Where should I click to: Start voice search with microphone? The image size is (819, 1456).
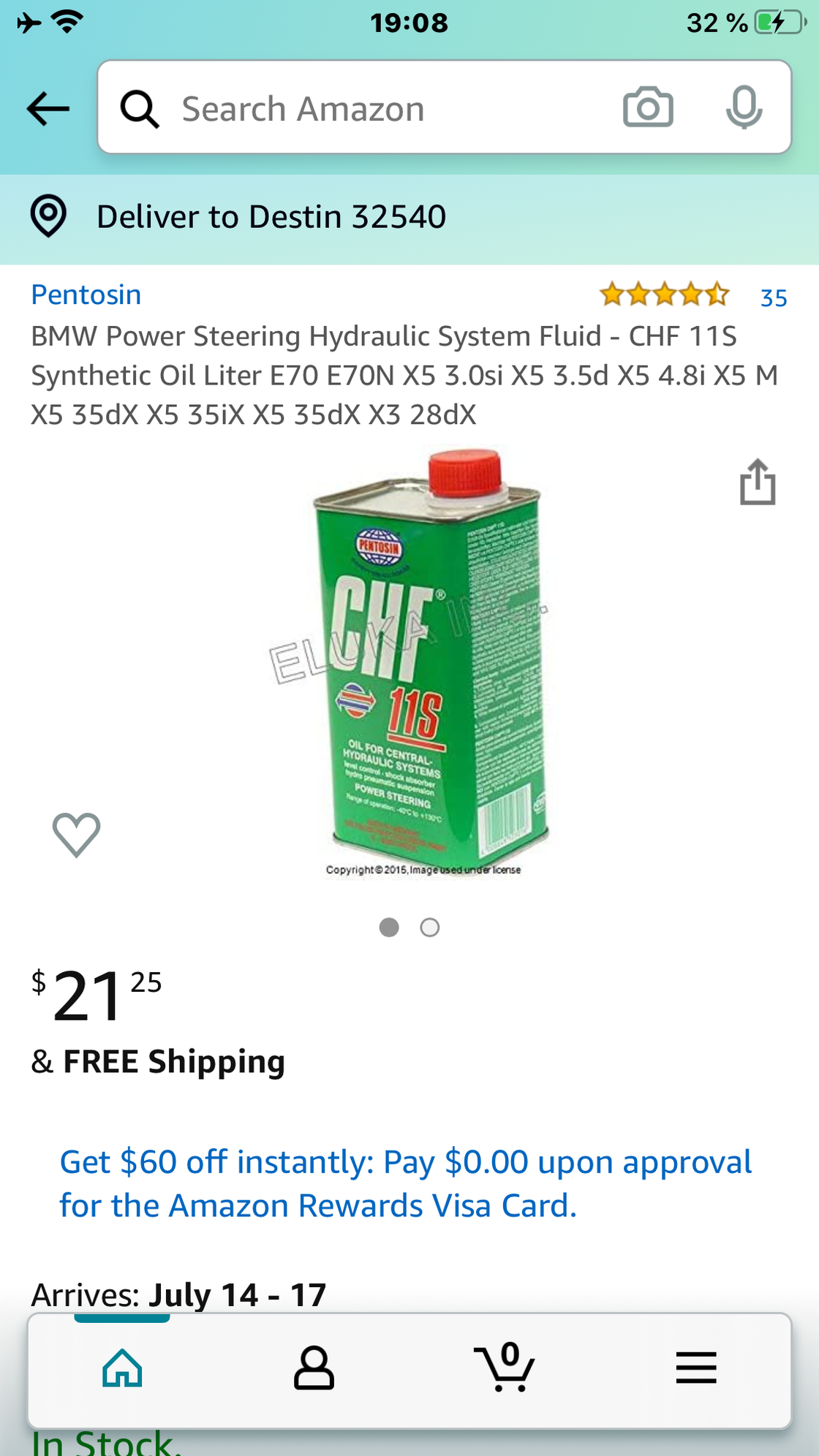coord(744,107)
